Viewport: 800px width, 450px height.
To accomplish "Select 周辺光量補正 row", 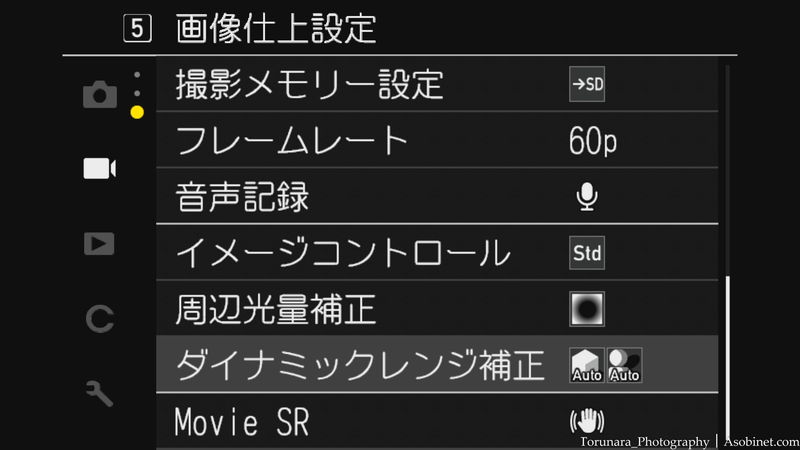I will (x=436, y=309).
